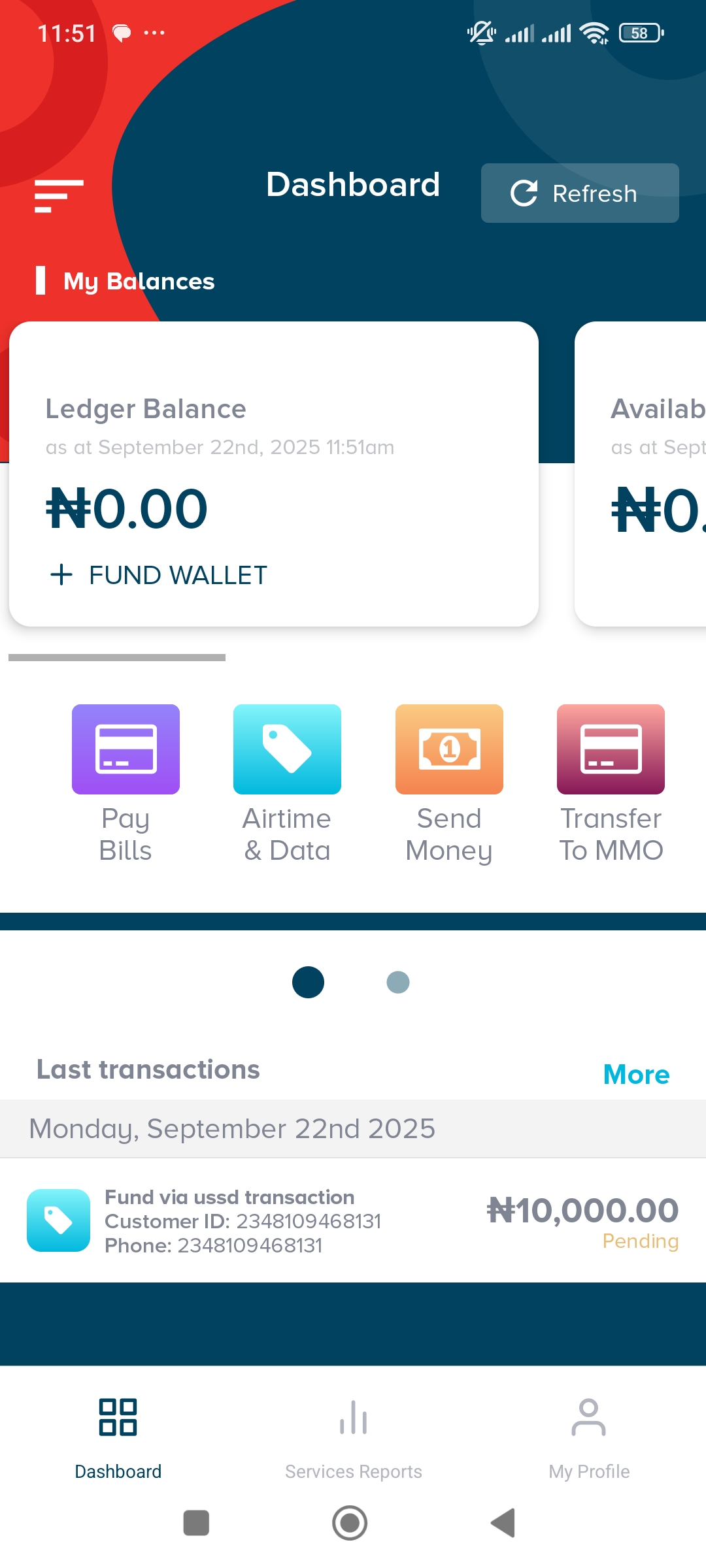Go to second services page indicator dot
The height and width of the screenshot is (1568, 706).
(397, 982)
